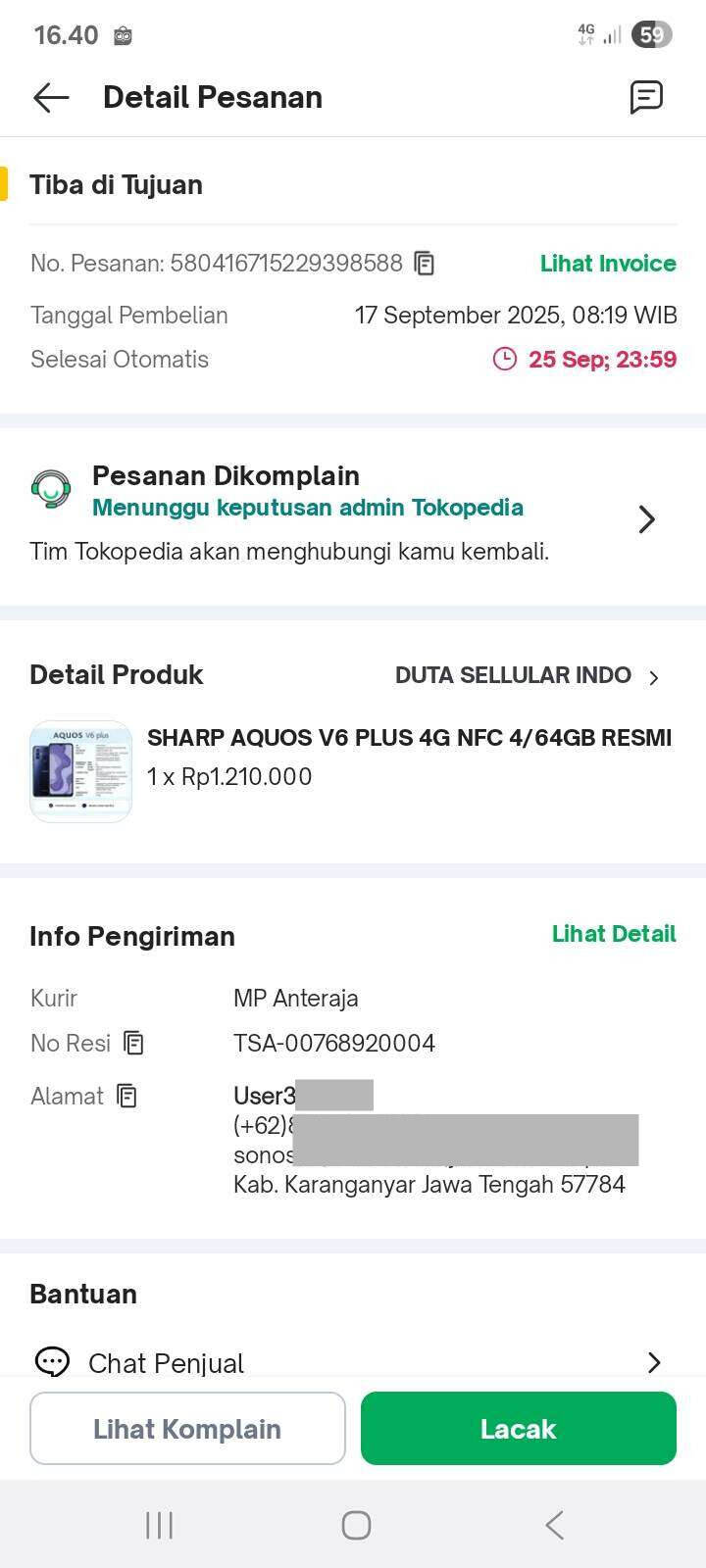706x1568 pixels.
Task: Tap Lihat Komplain button
Action: coord(187,1429)
